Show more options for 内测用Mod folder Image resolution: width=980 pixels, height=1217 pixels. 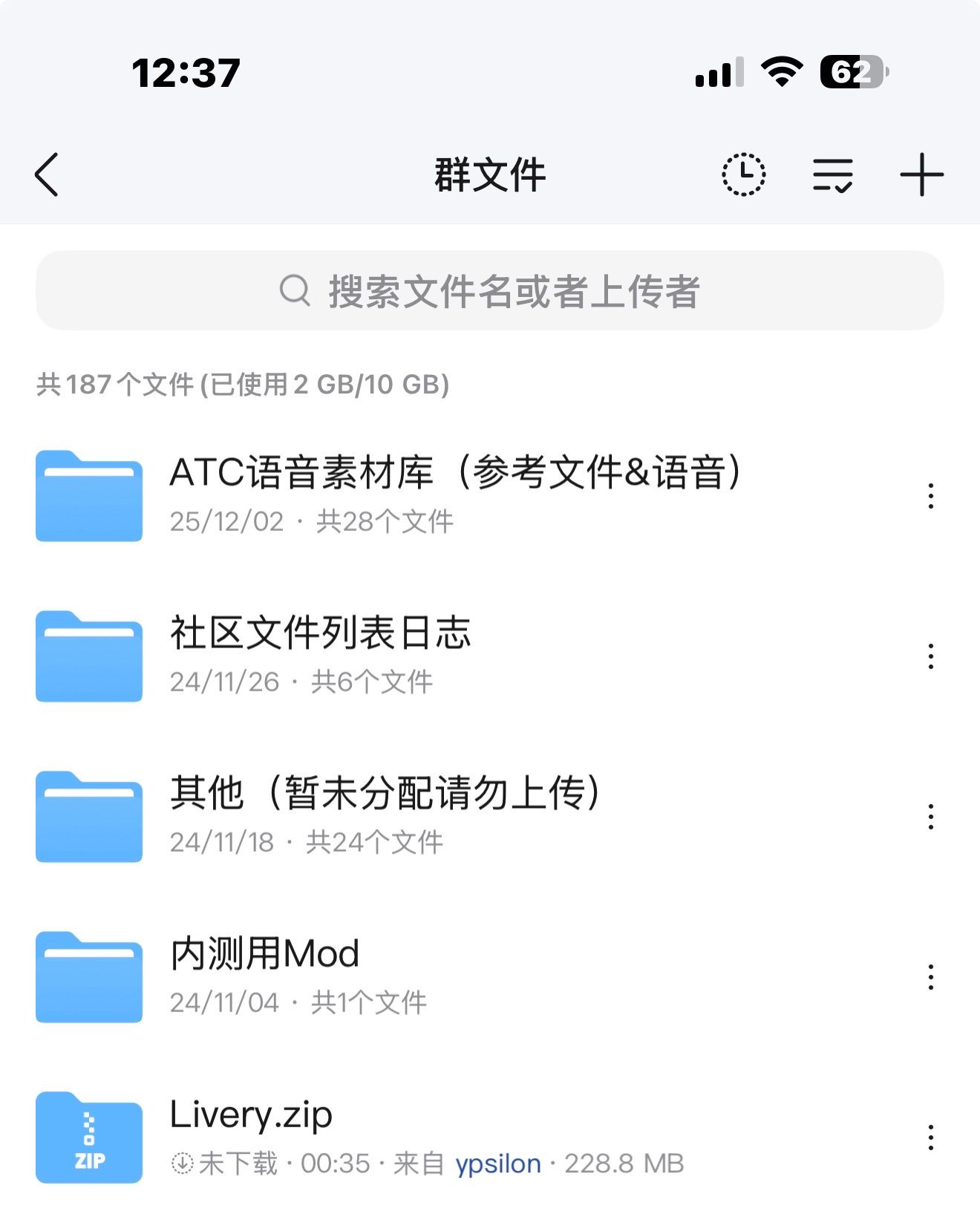pyautogui.click(x=930, y=977)
